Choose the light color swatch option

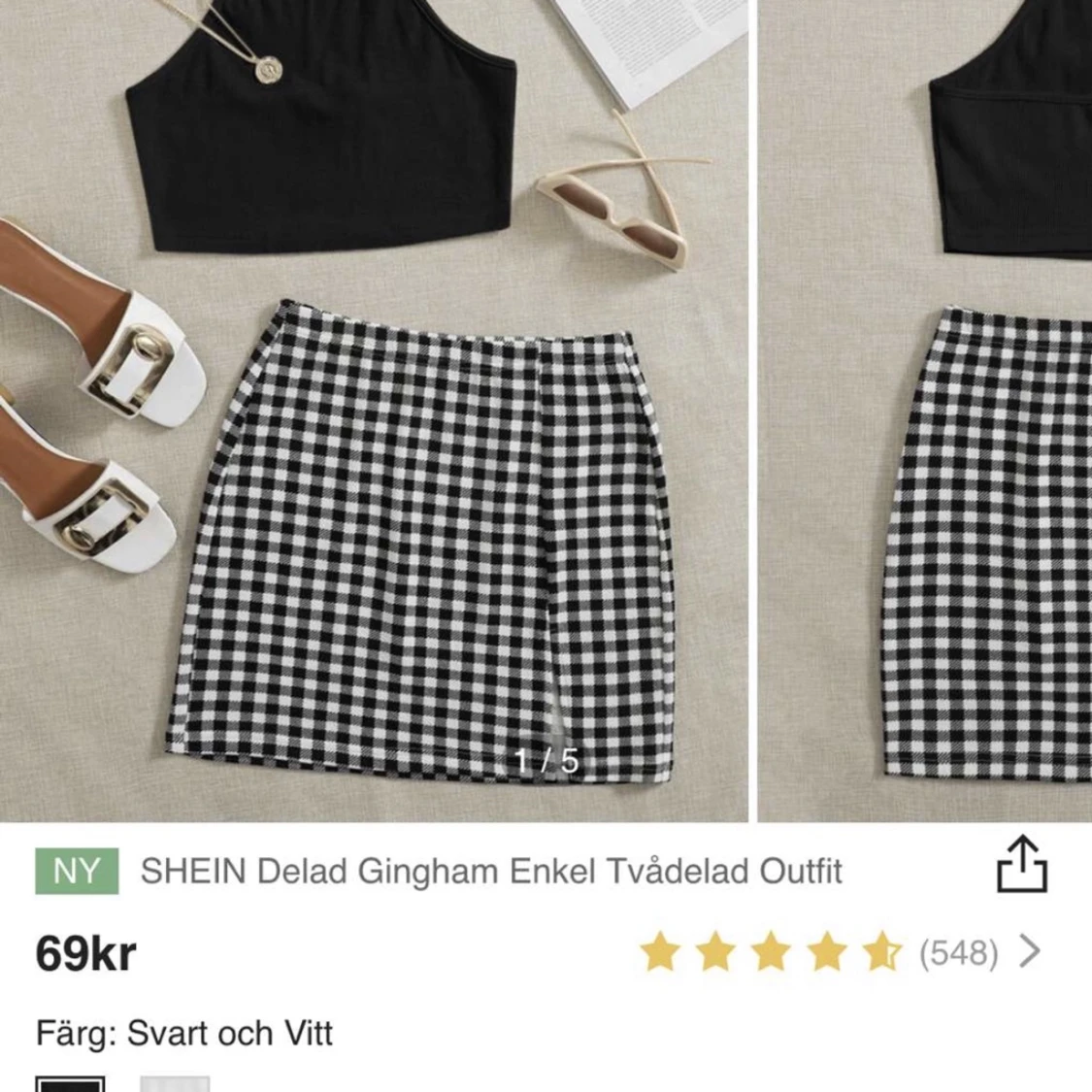point(175,1083)
